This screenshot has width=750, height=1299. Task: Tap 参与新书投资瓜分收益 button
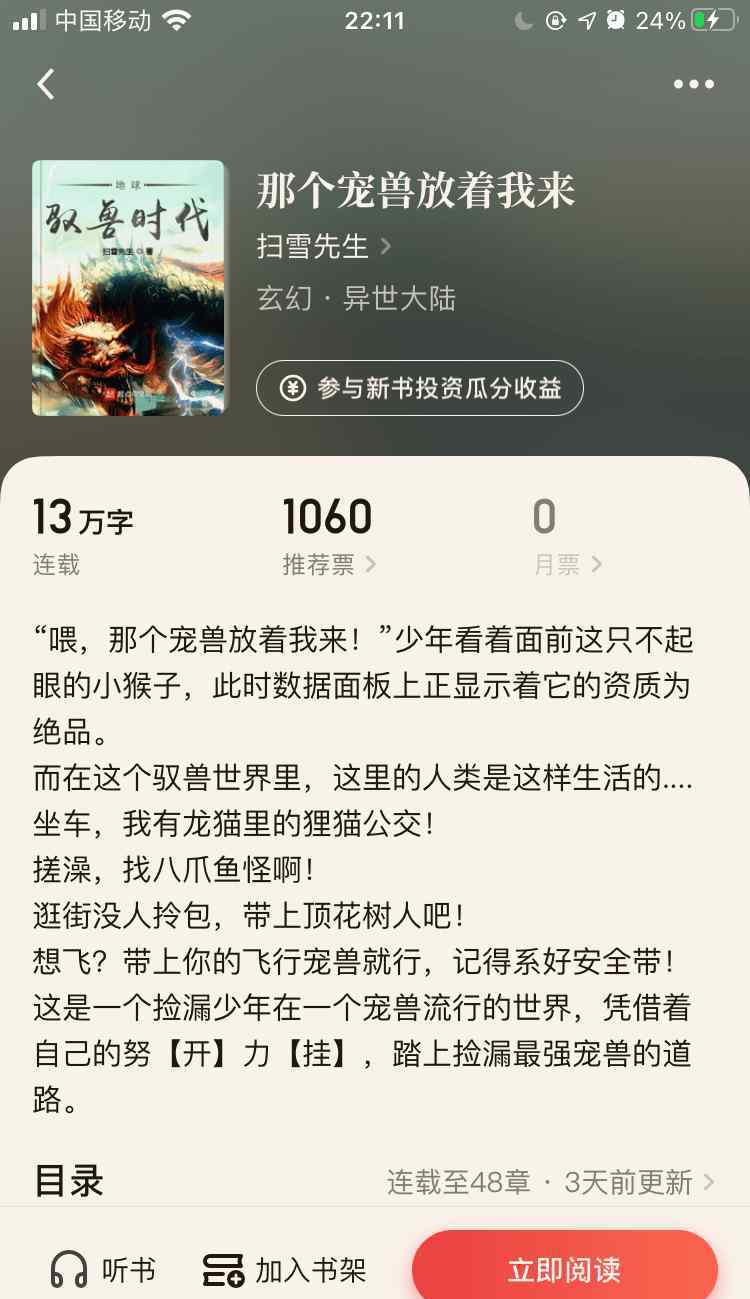(419, 388)
